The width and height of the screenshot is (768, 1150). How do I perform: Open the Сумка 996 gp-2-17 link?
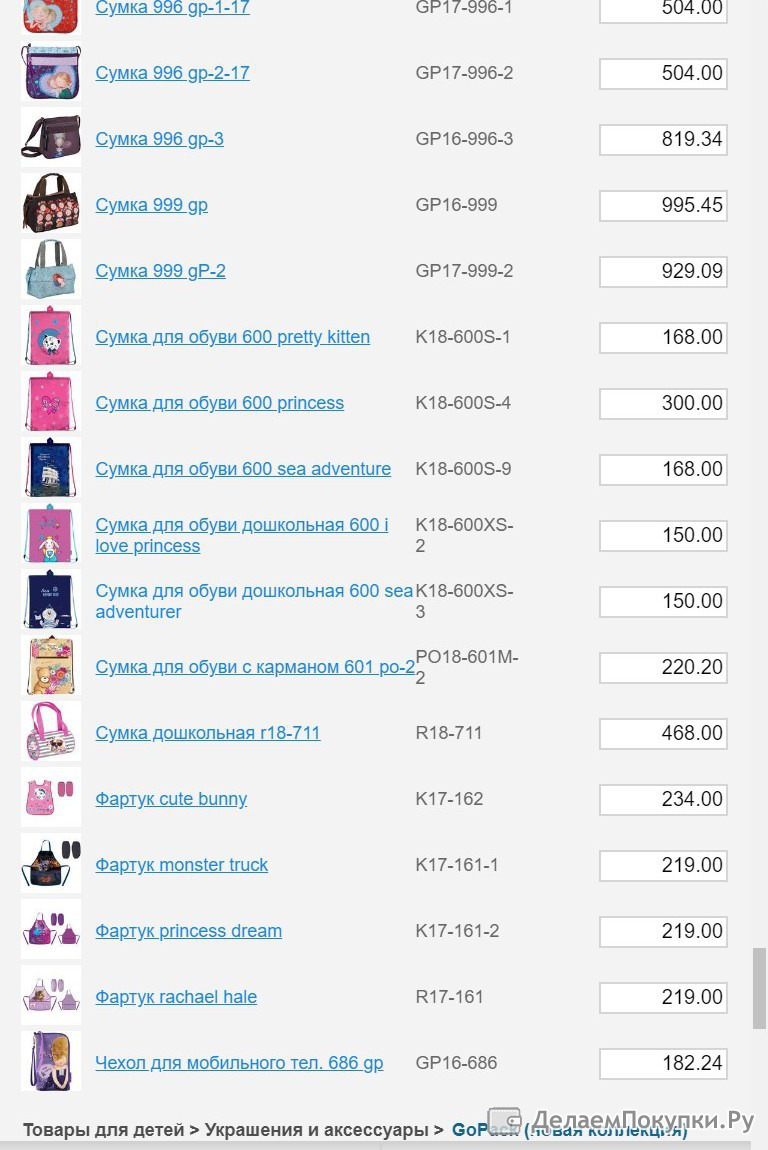pyautogui.click(x=172, y=73)
